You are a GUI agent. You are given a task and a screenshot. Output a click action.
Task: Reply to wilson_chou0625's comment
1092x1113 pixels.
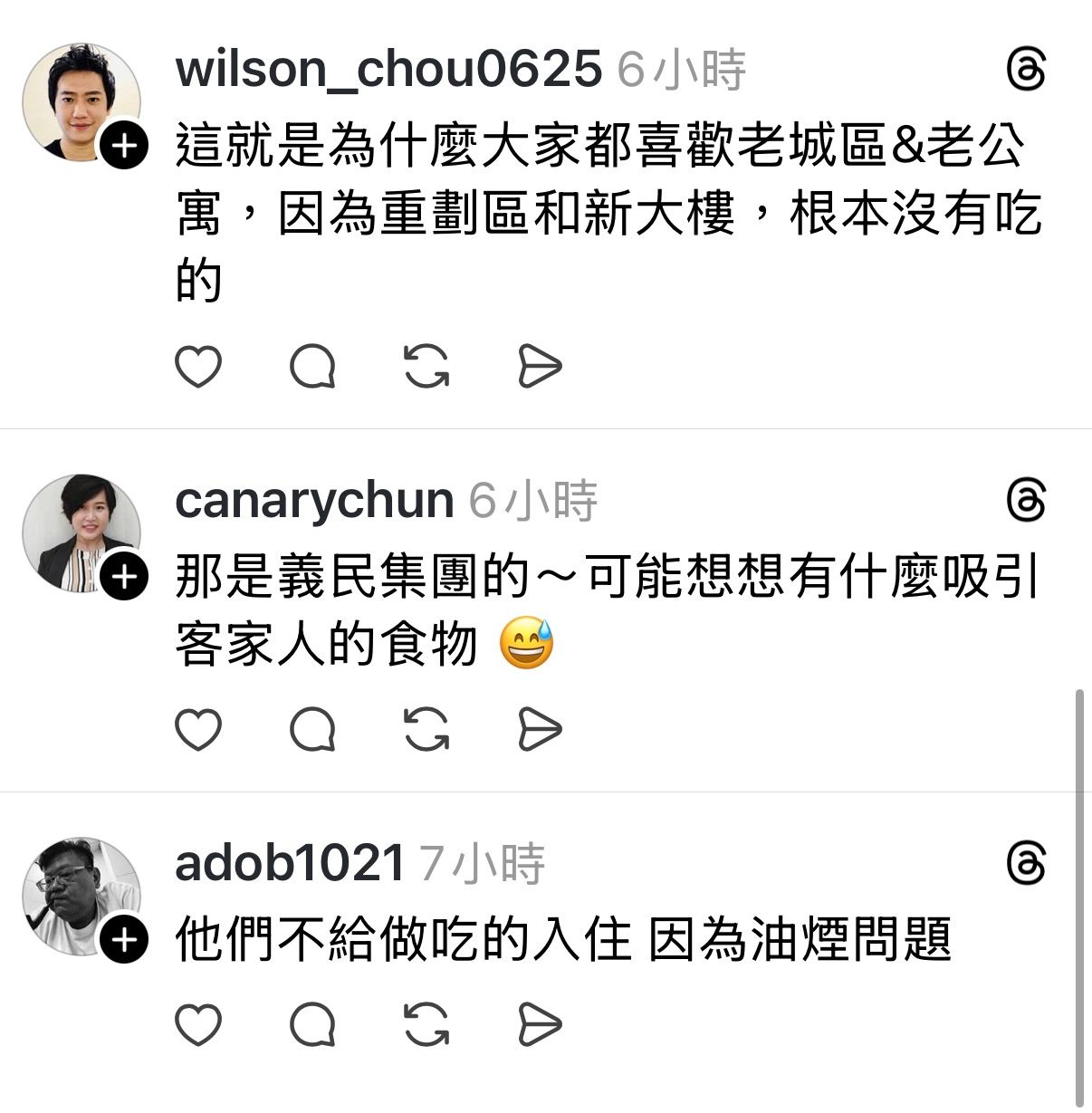click(x=312, y=367)
